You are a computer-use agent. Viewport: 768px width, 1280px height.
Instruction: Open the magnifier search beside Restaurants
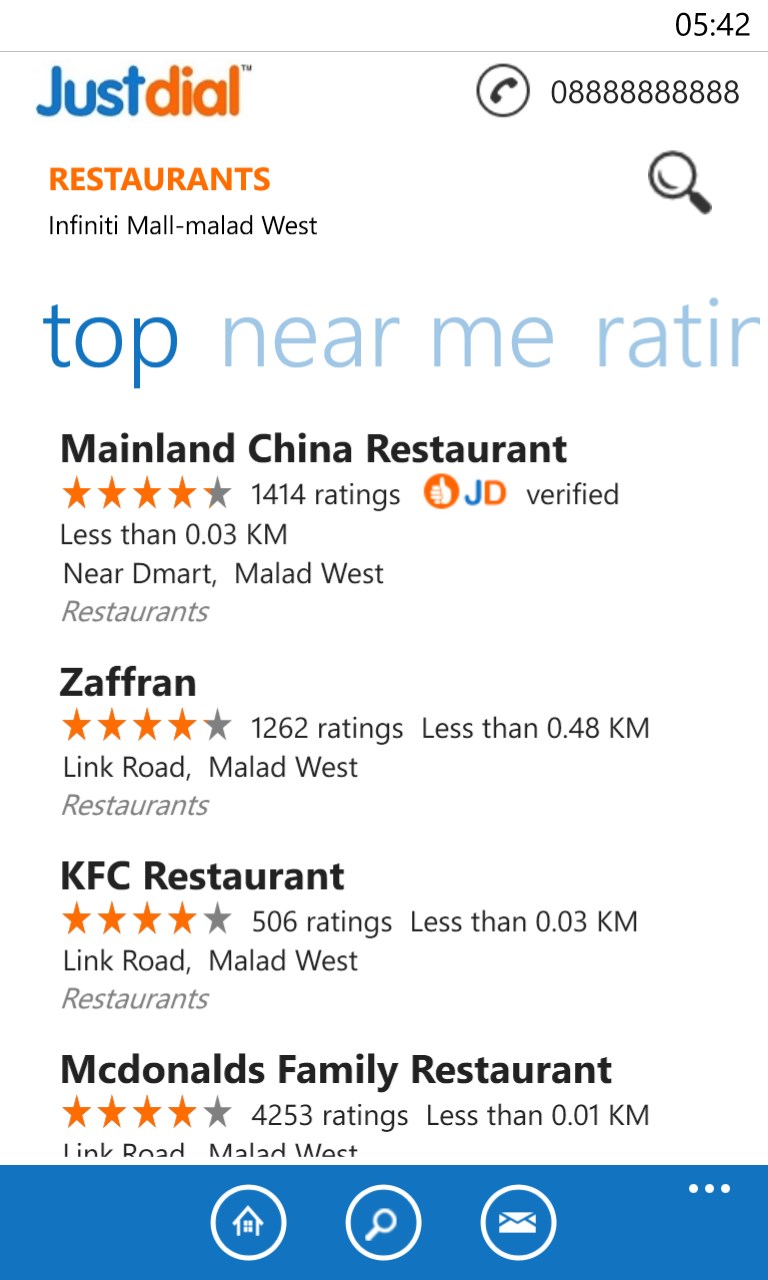tap(679, 183)
